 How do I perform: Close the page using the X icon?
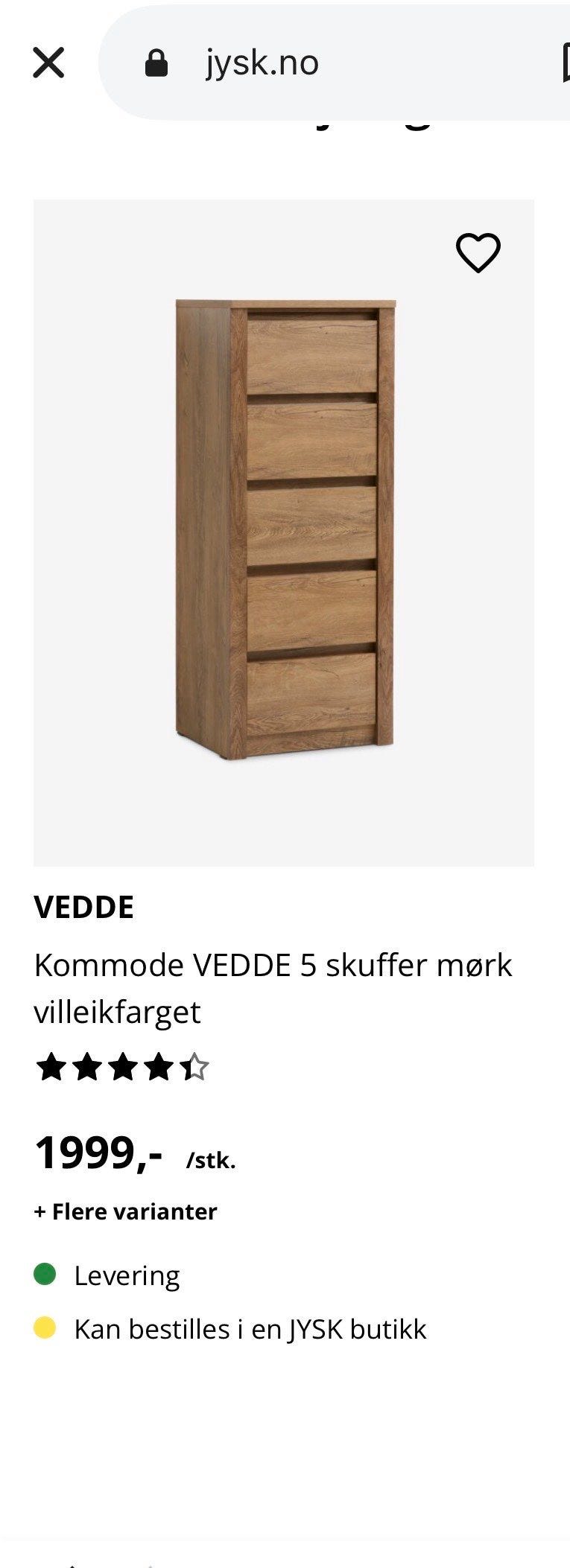click(49, 63)
